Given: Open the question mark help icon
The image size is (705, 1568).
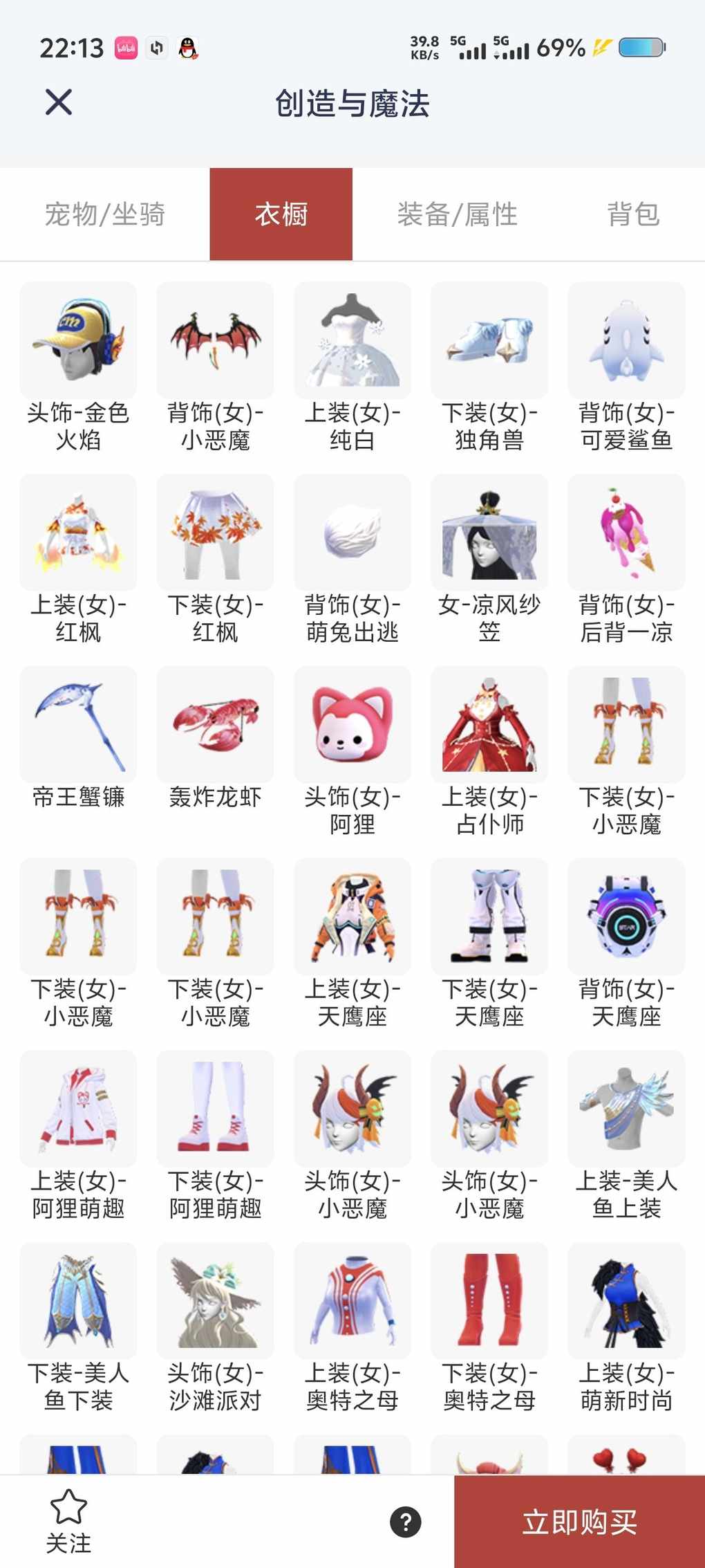Looking at the screenshot, I should (406, 1522).
